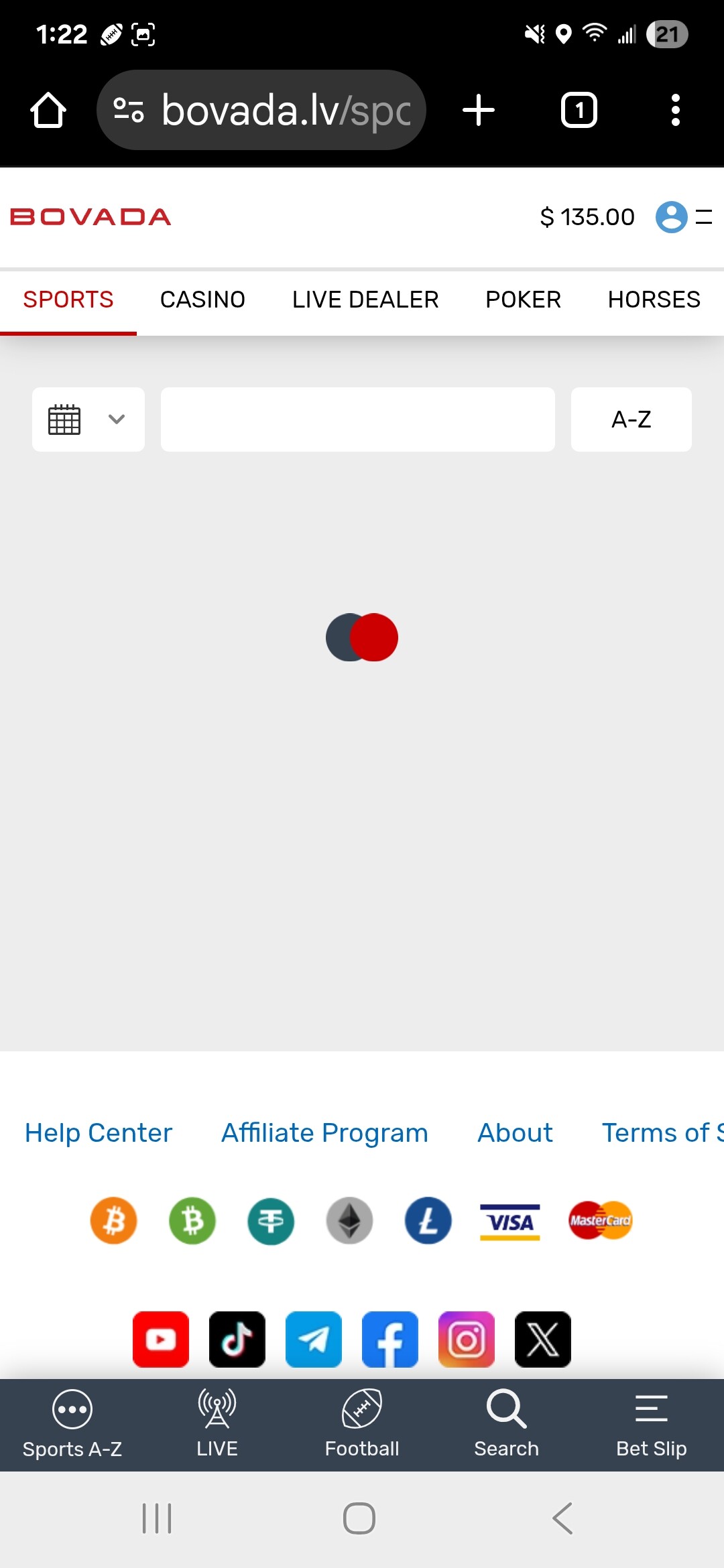
Task: Show the open tabs switcher
Action: point(579,110)
